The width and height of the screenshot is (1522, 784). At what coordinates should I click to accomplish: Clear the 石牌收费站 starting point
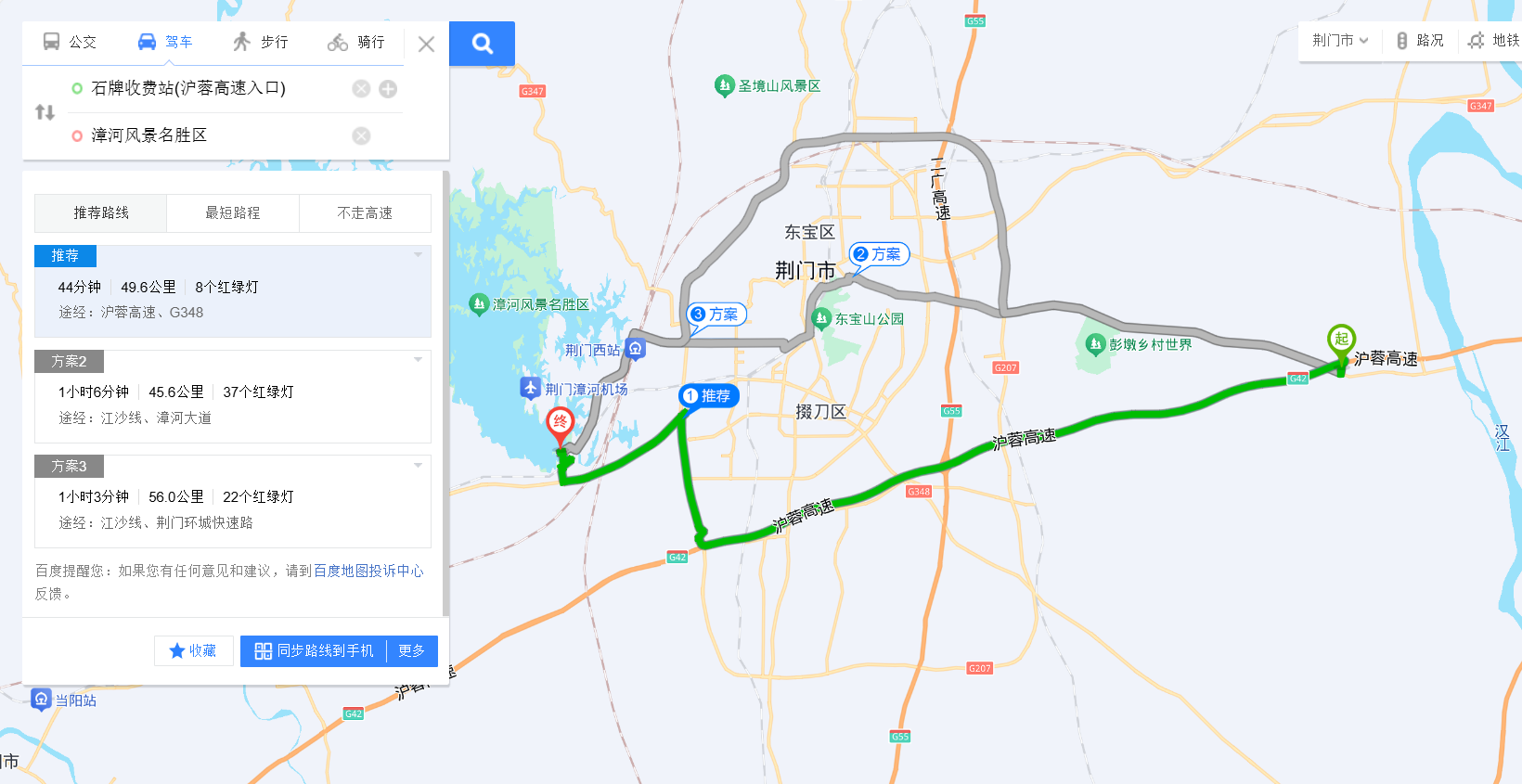(x=361, y=88)
